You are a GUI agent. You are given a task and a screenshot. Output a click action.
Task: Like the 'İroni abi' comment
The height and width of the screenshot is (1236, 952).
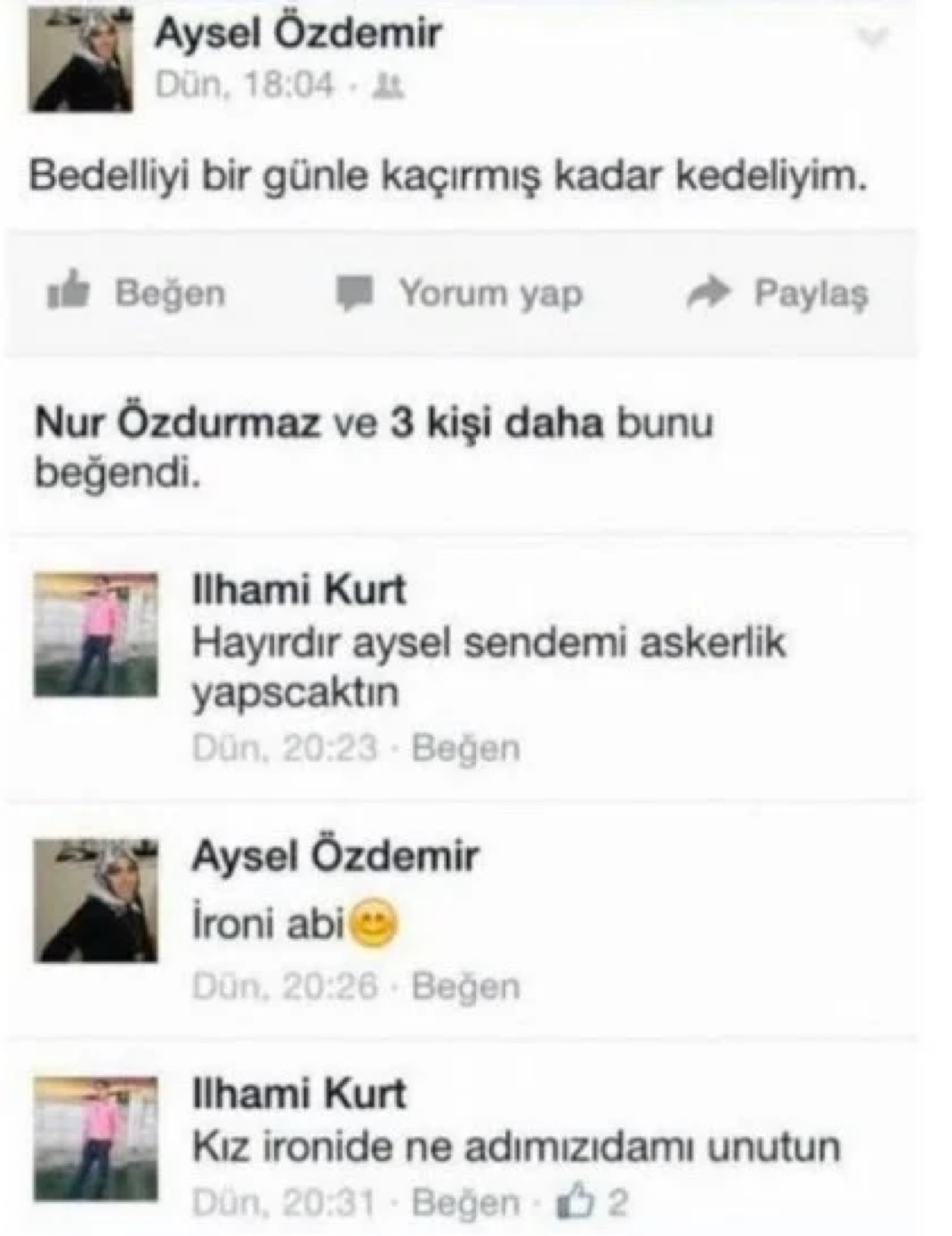pyautogui.click(x=465, y=986)
